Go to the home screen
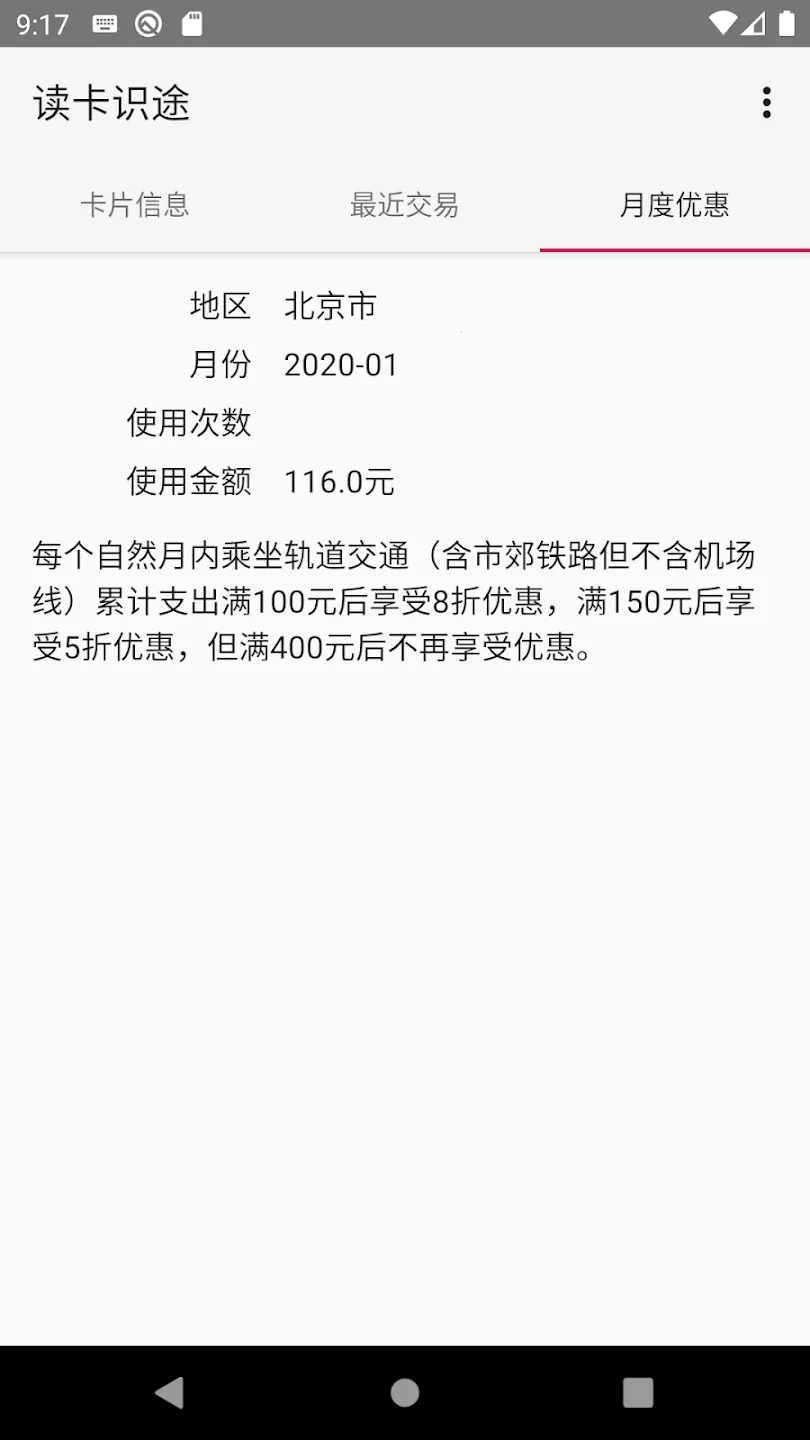810x1440 pixels. coord(405,1392)
